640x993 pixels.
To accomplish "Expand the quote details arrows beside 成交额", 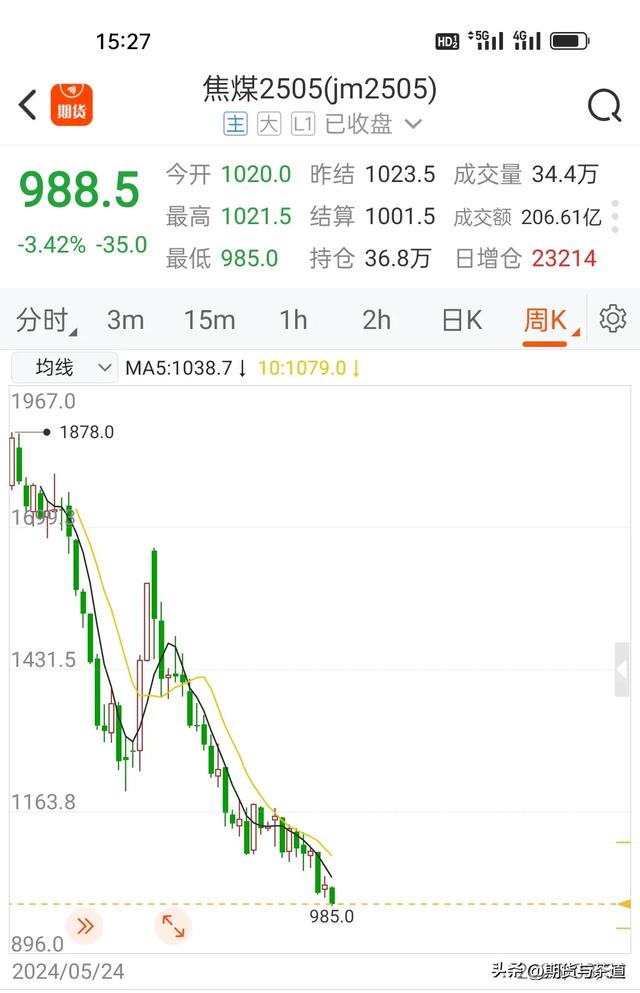I will tap(616, 216).
